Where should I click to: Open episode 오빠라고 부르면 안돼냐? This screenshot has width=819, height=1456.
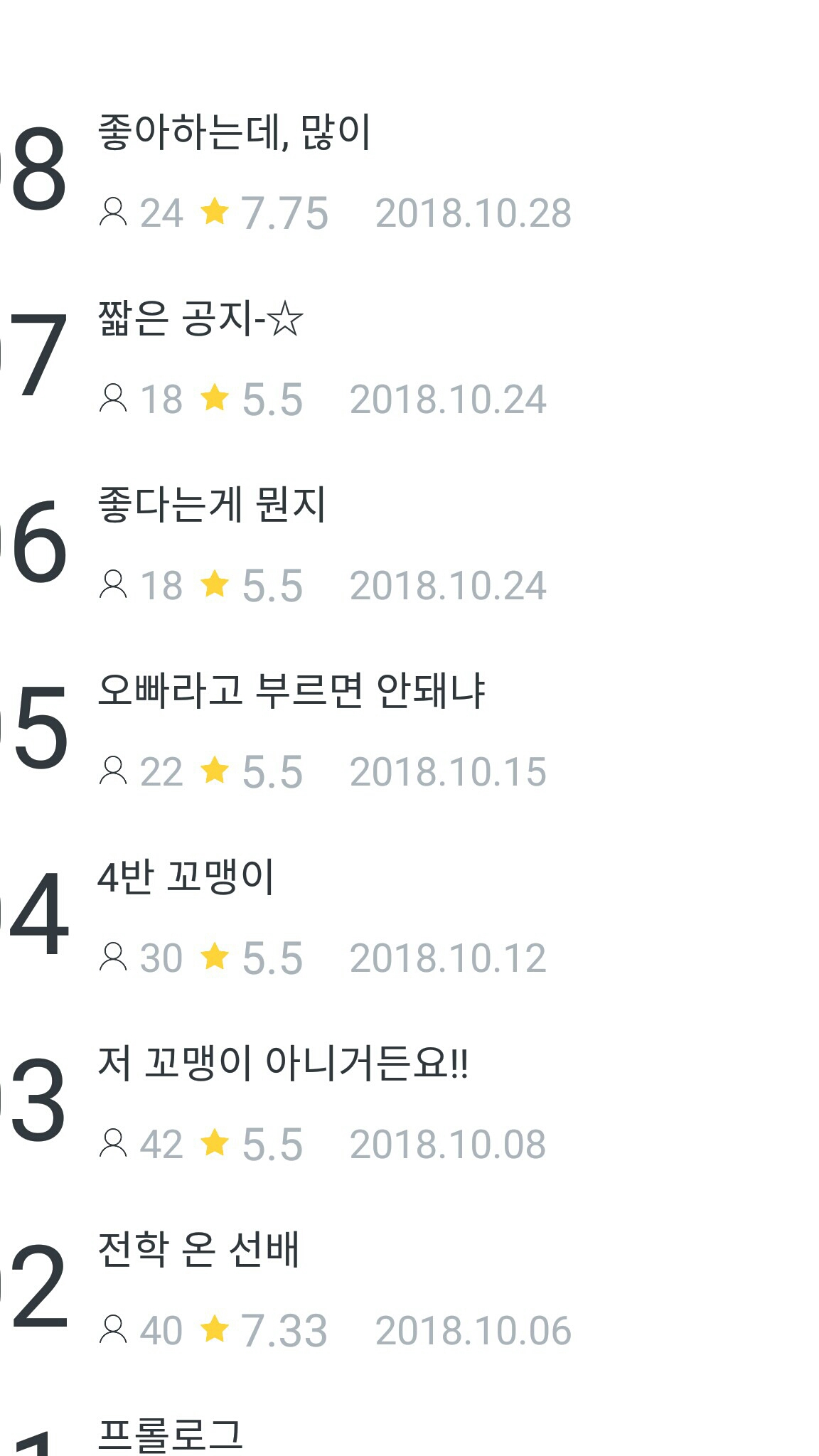pyautogui.click(x=291, y=691)
